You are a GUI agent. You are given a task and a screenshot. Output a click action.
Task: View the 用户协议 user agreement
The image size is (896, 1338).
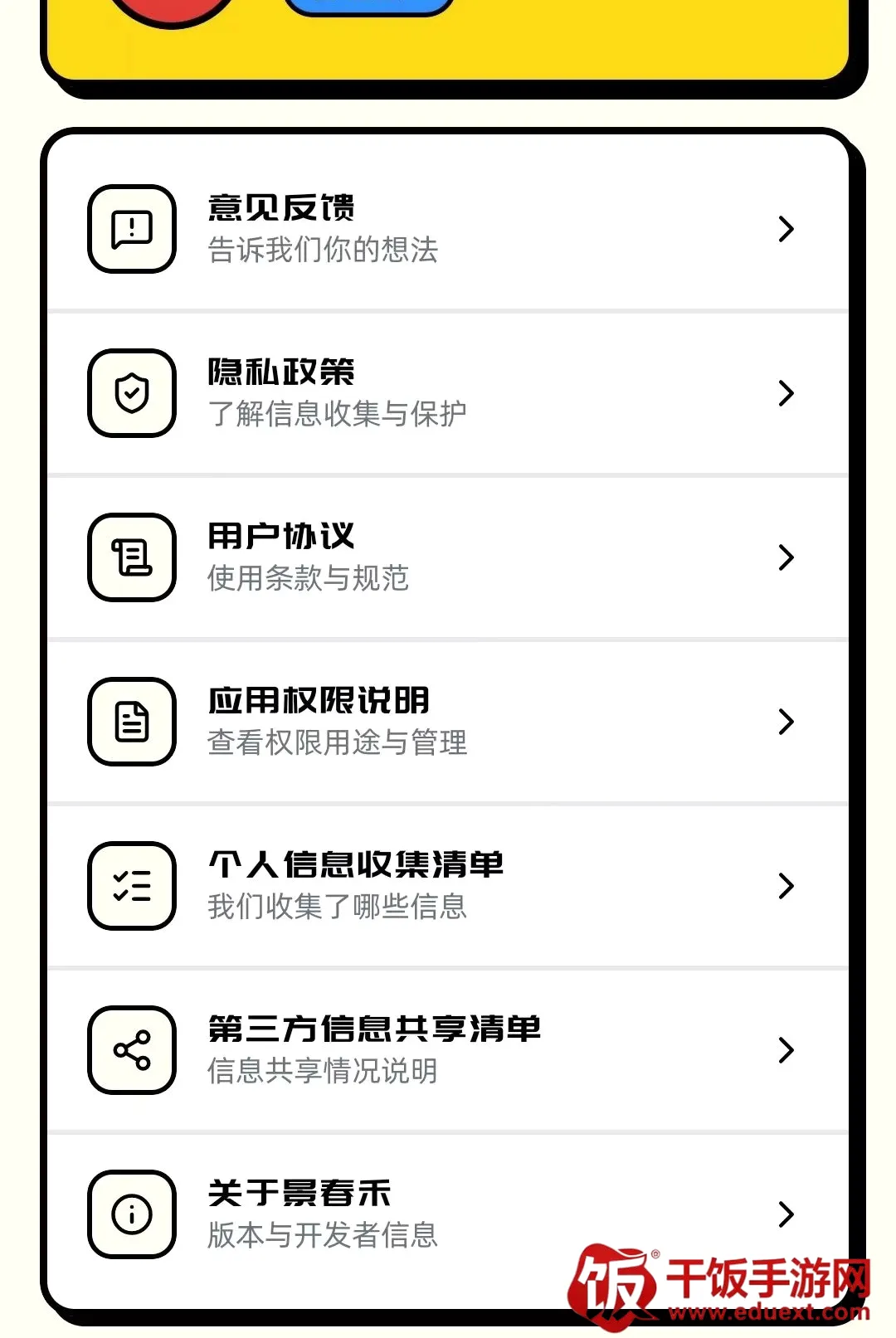coord(448,557)
